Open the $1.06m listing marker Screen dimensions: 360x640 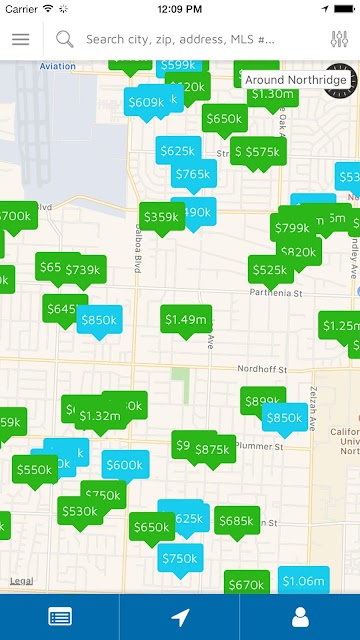click(304, 581)
